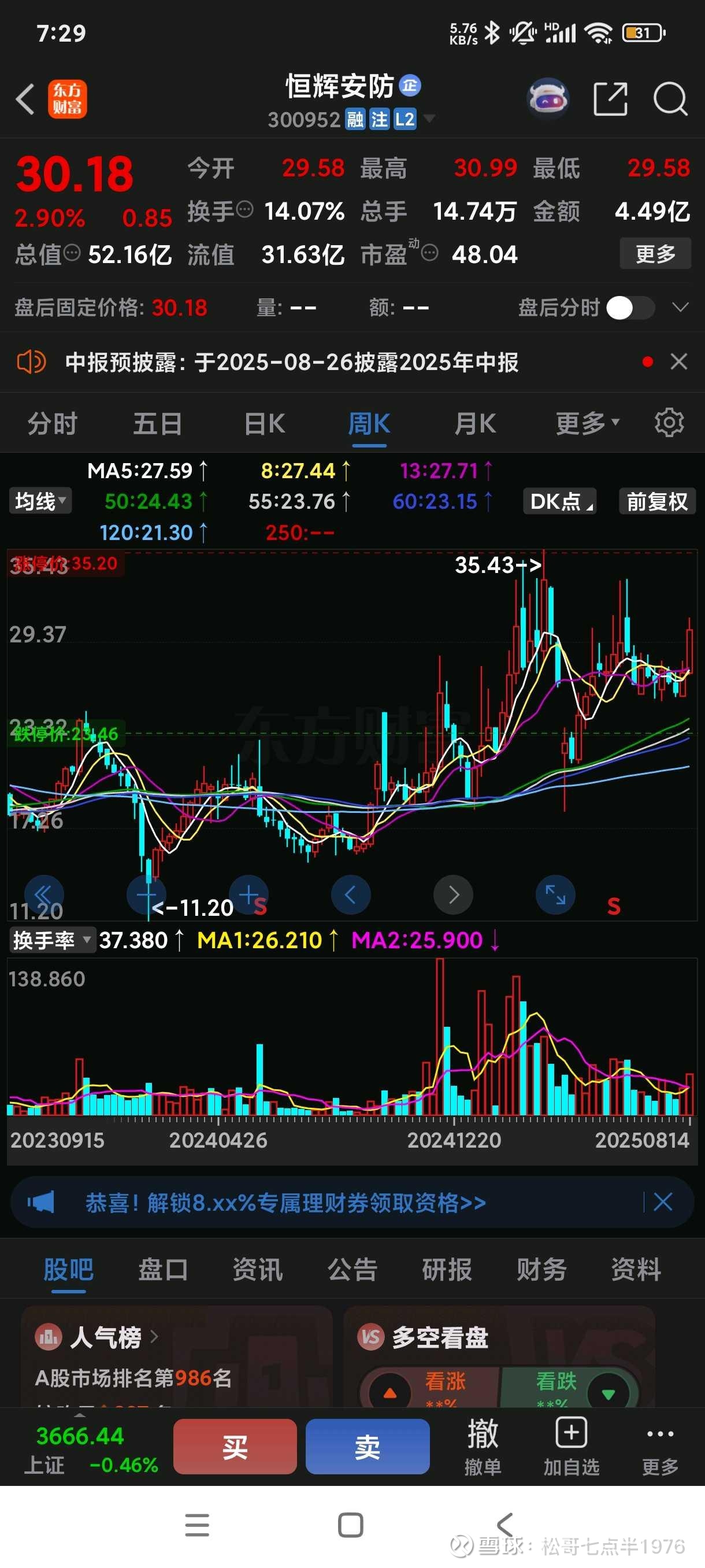Open the robot assistant icon
This screenshot has height=1568, width=705.
click(x=548, y=98)
